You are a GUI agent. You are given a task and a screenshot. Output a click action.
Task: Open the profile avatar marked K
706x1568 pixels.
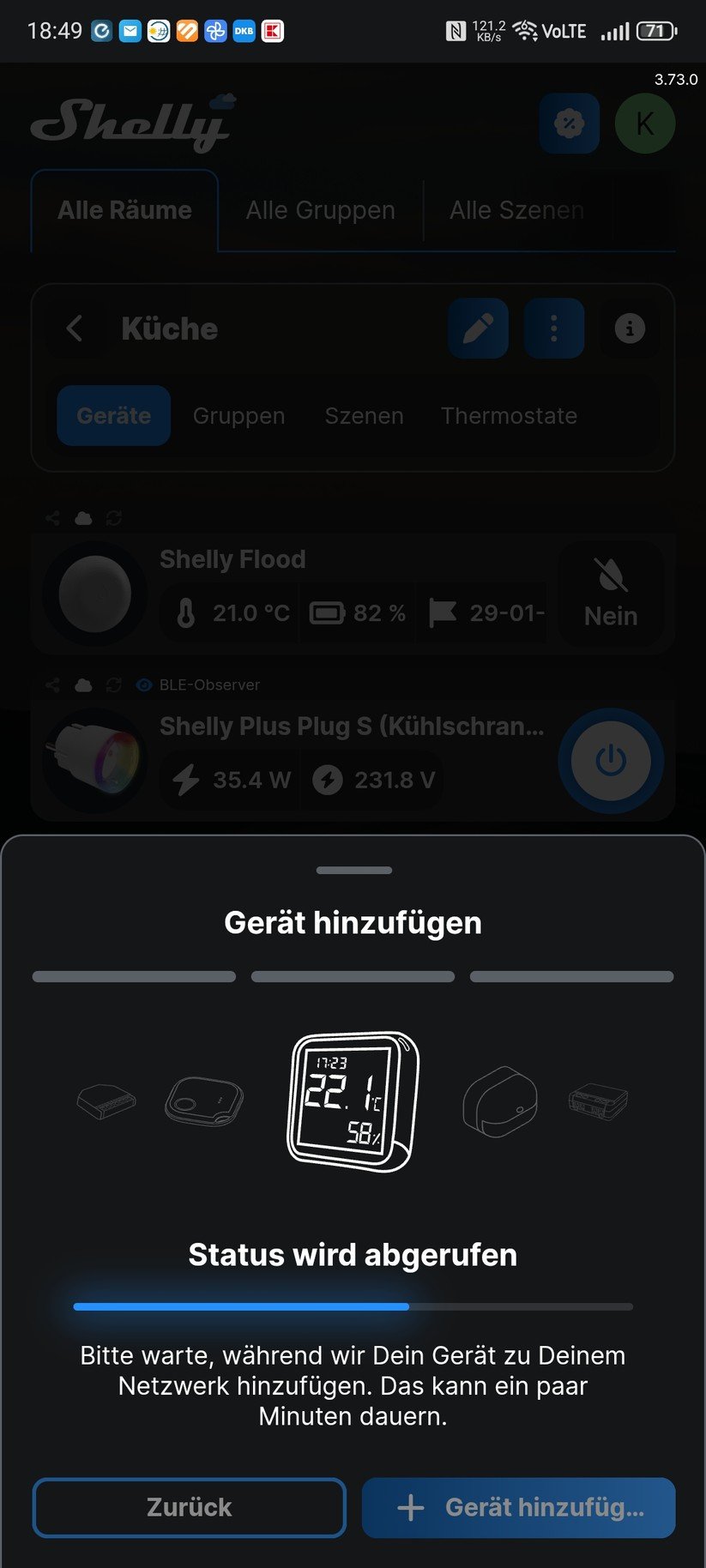click(645, 123)
